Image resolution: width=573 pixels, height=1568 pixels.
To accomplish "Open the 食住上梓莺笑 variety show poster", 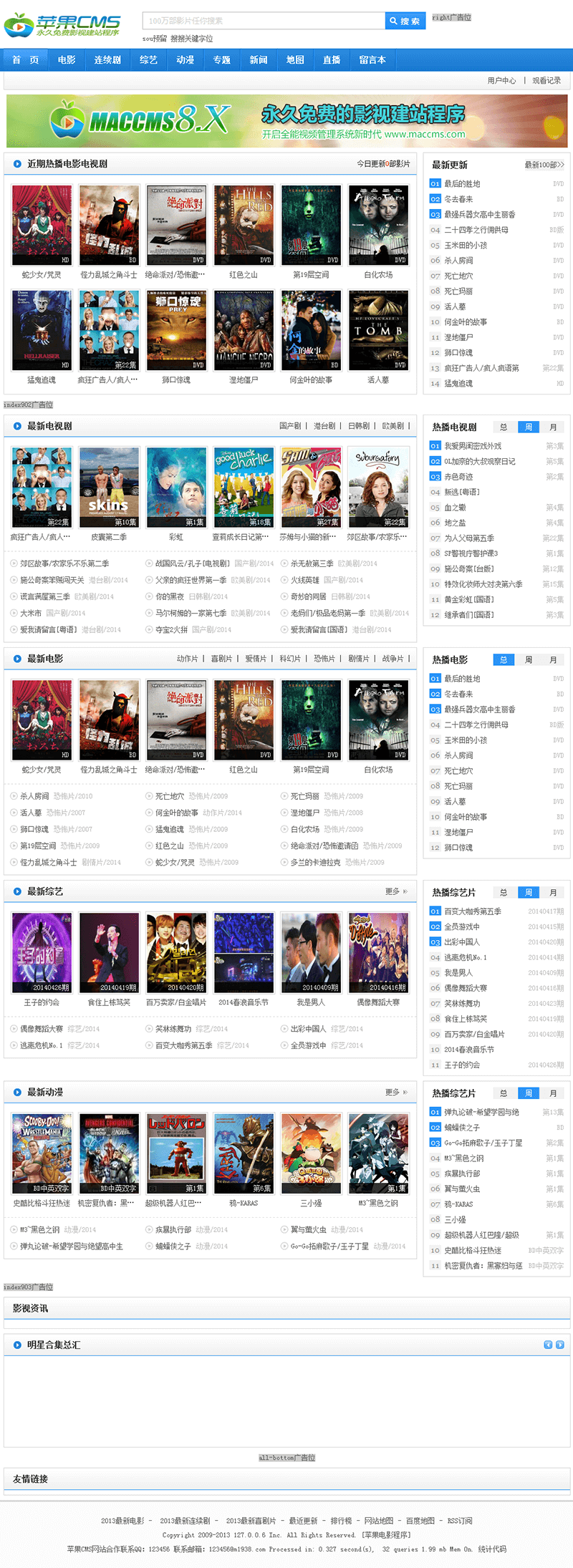I will [109, 953].
